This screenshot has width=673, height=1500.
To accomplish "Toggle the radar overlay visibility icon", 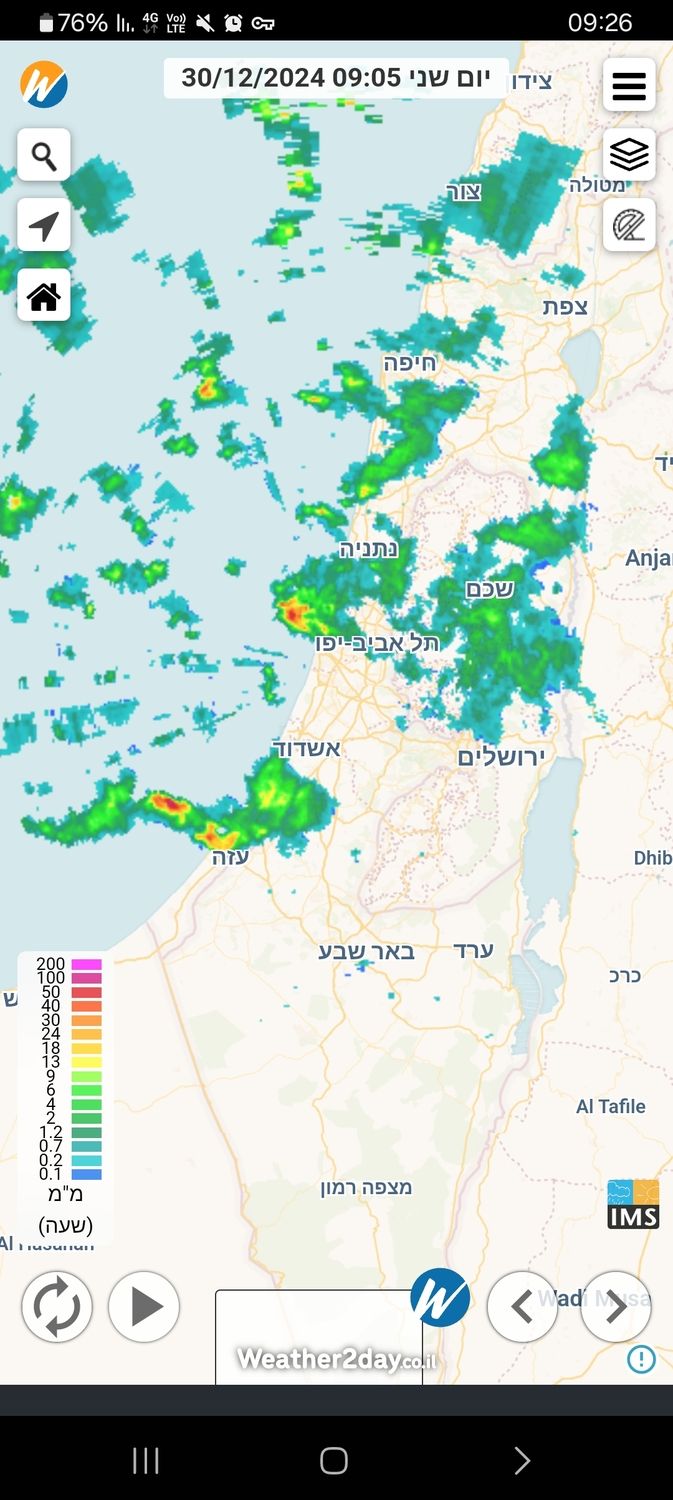I will click(x=629, y=225).
